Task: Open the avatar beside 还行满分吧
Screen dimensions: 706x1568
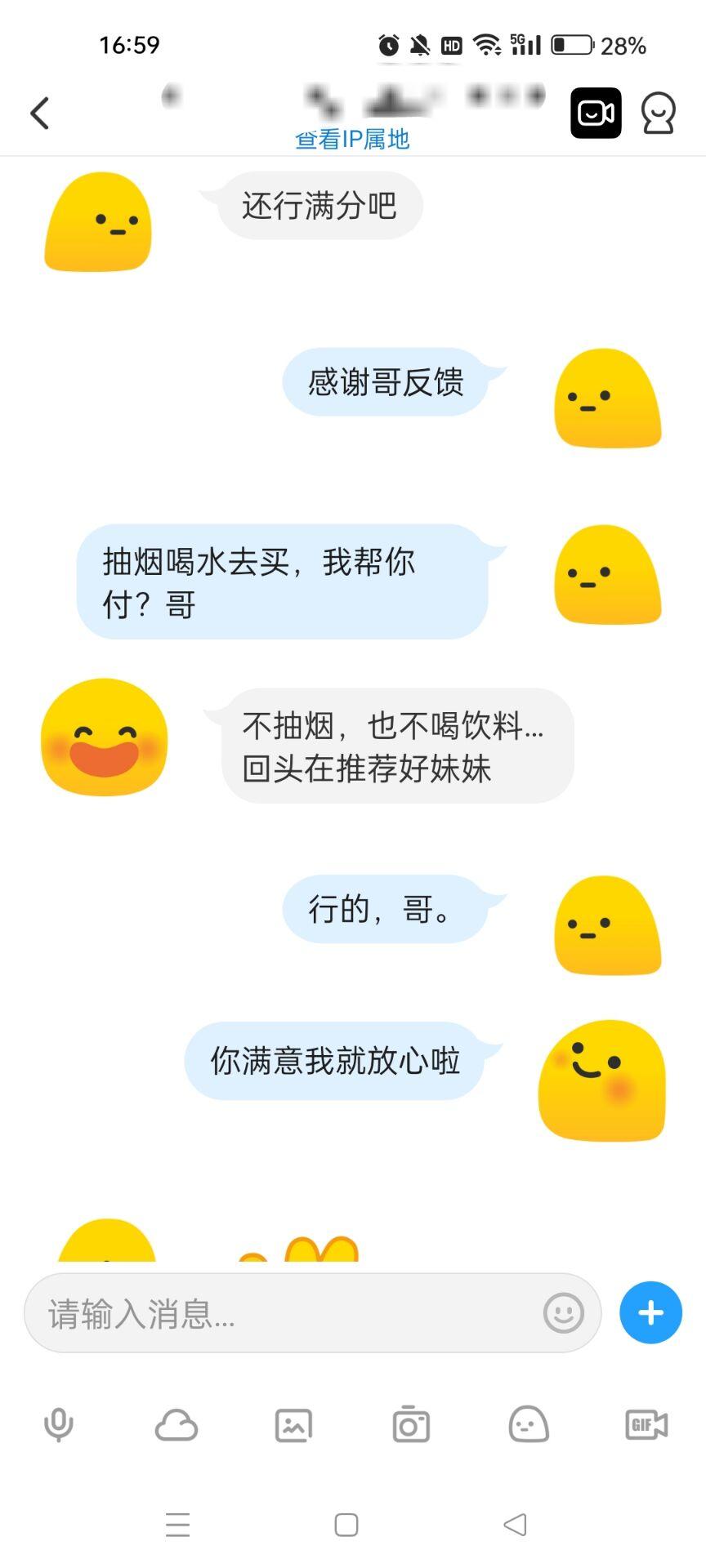Action: coord(98,222)
